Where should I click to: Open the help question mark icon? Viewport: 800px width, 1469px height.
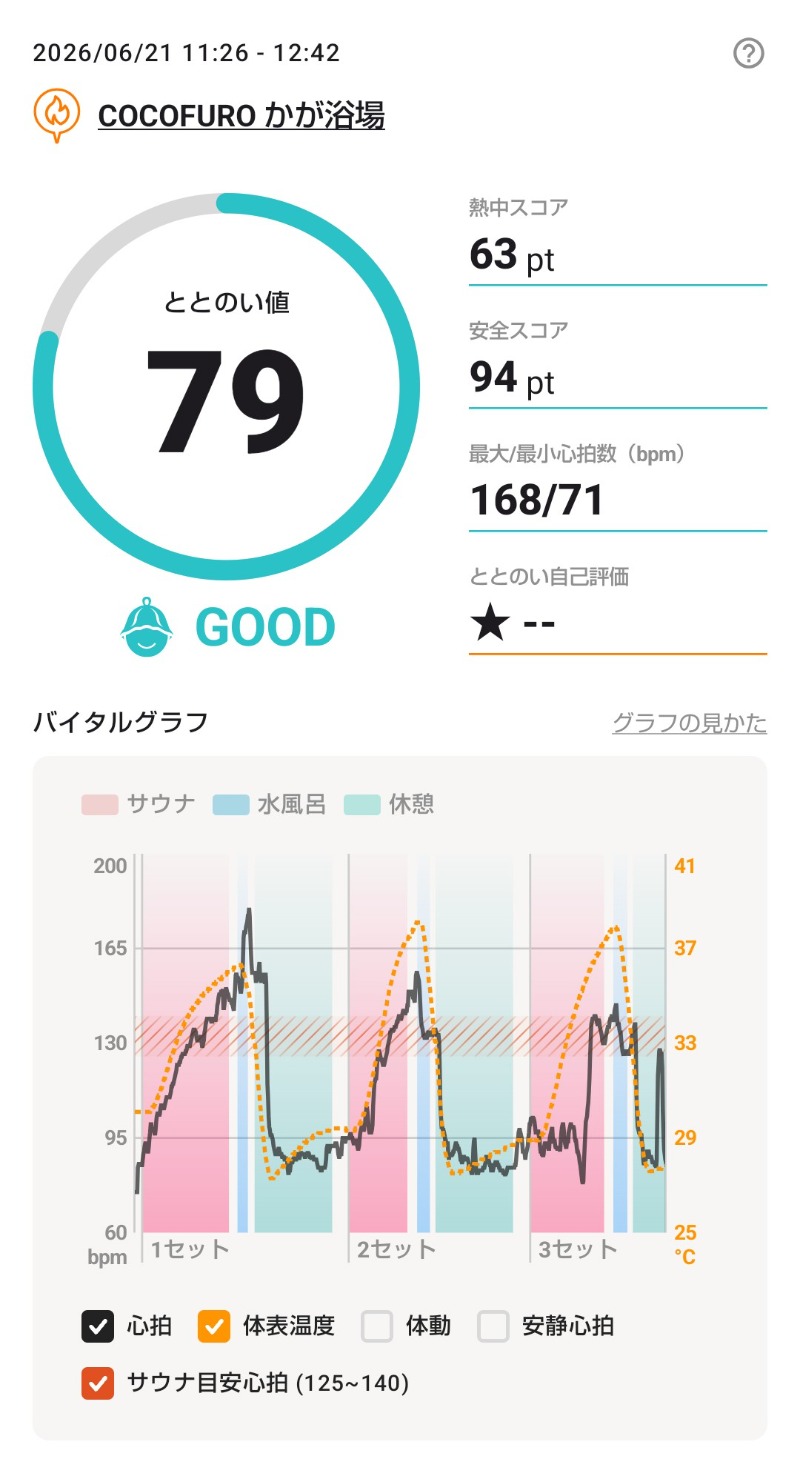coord(749,53)
